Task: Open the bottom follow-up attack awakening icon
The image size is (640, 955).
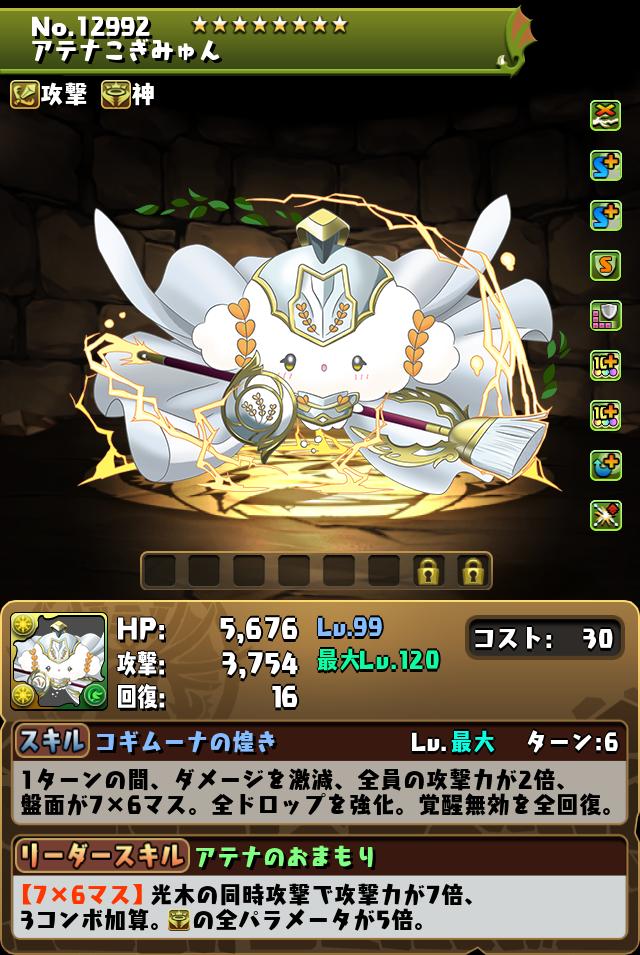Action: [x=606, y=515]
